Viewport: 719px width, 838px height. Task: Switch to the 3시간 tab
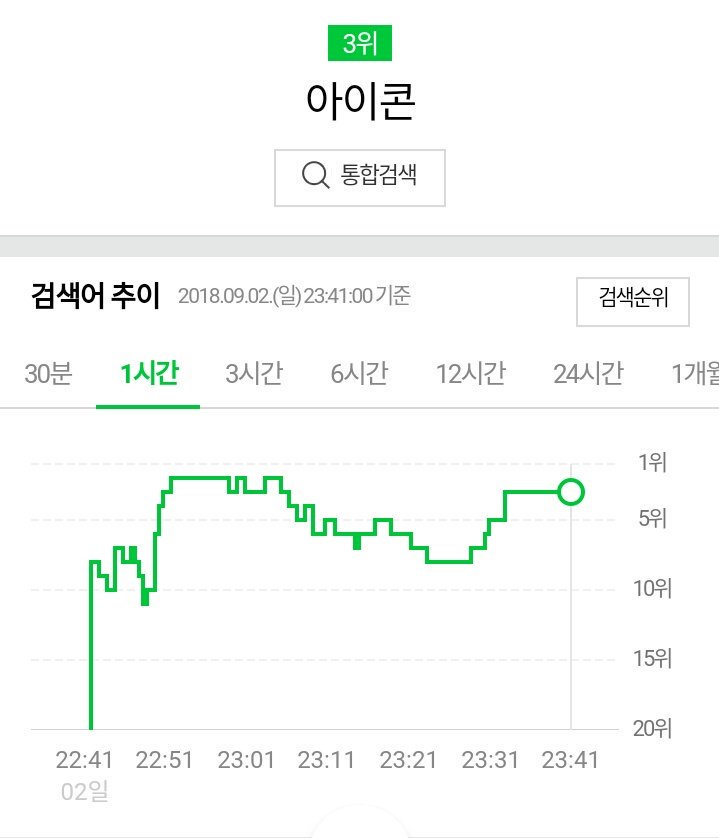tap(254, 374)
